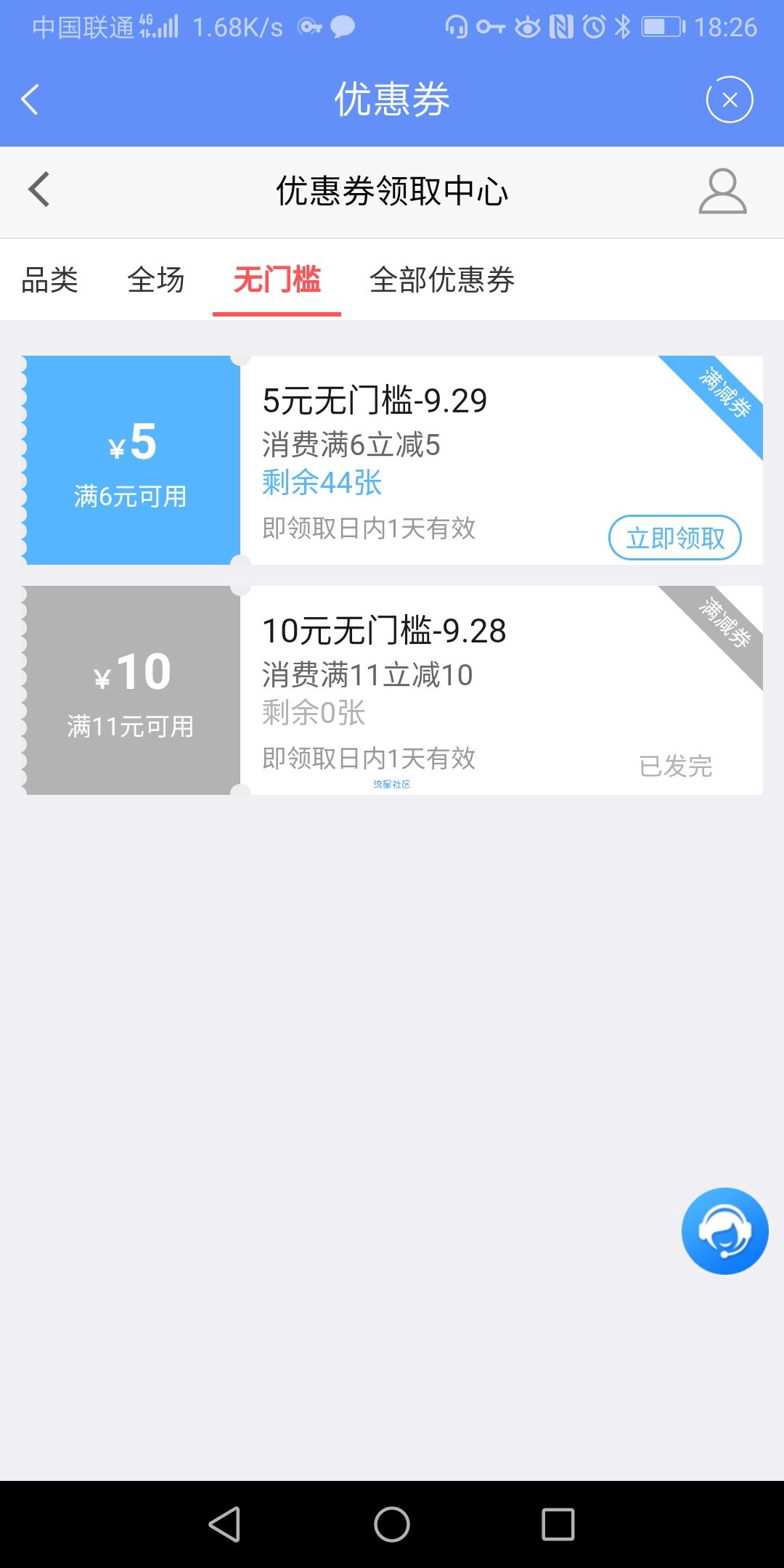Screen dimensions: 784x1568
Task: Switch to the 全场 tab
Action: (155, 280)
